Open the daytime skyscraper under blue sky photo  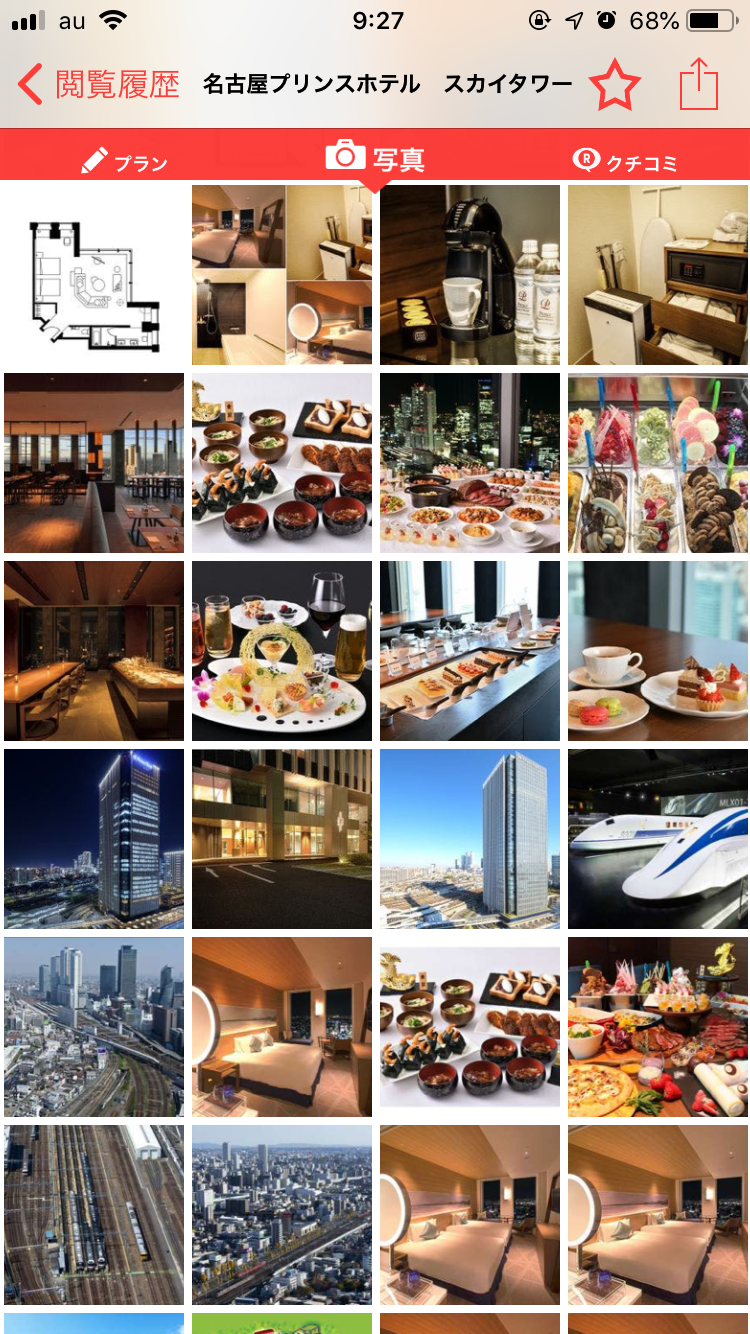pos(470,839)
